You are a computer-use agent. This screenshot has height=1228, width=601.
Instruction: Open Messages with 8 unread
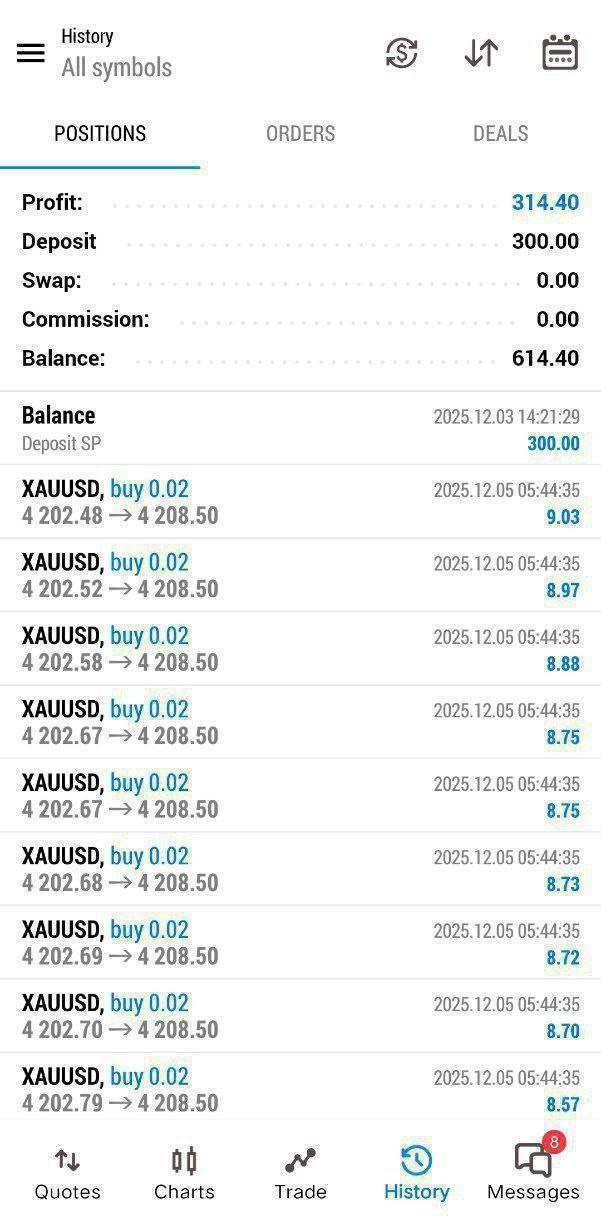coord(533,1173)
